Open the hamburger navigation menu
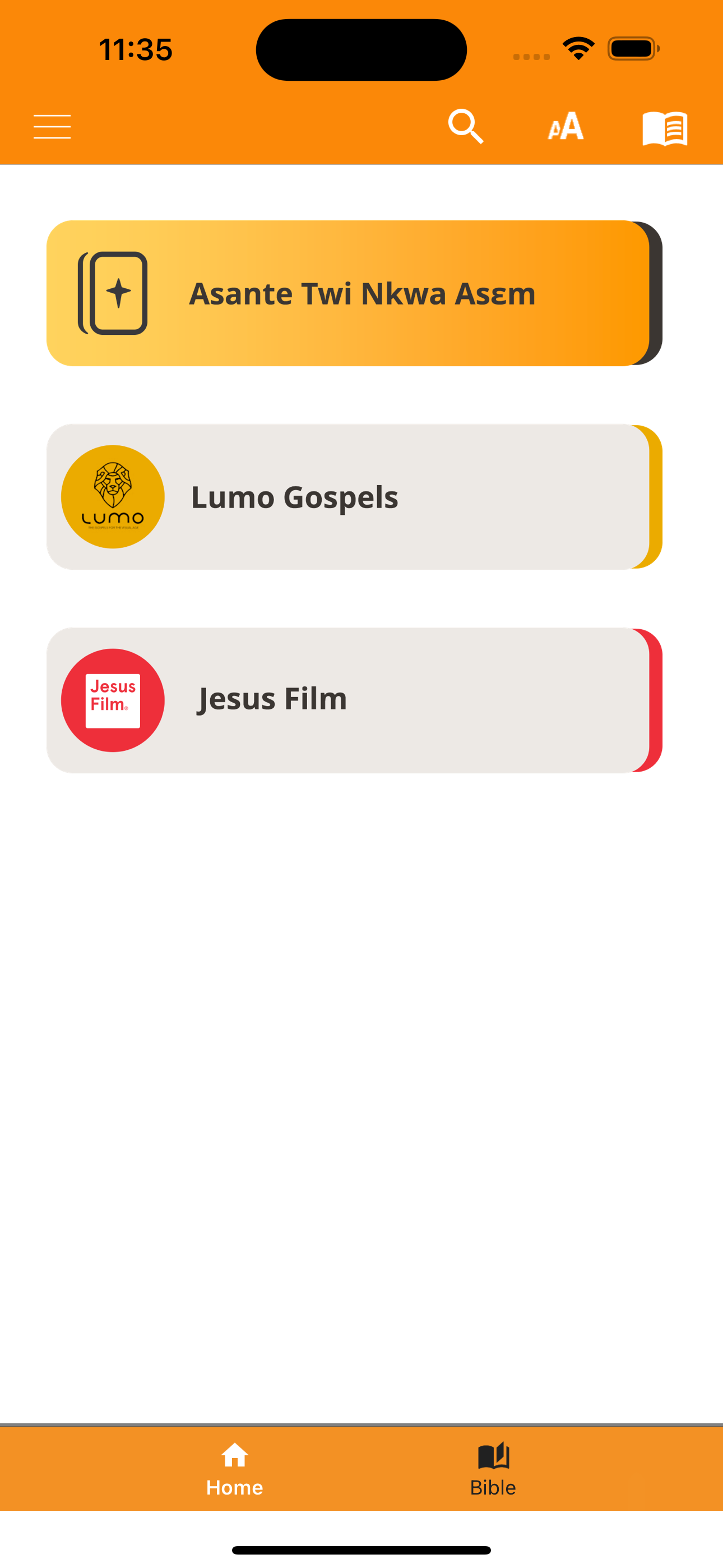 52,127
